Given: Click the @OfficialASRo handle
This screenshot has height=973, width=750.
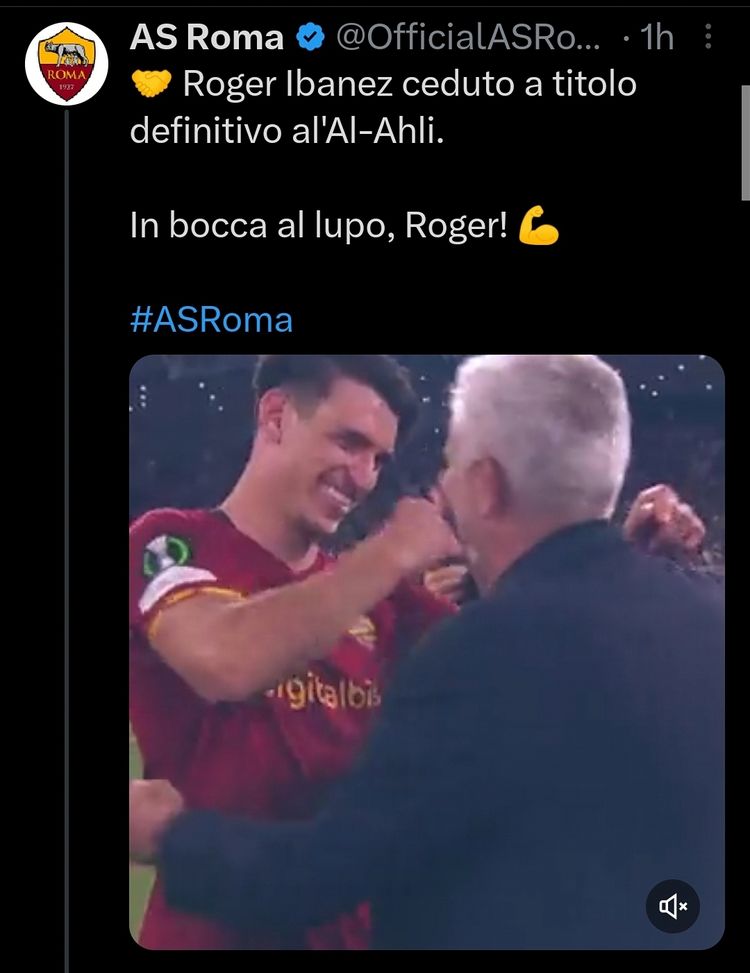Looking at the screenshot, I should 470,36.
